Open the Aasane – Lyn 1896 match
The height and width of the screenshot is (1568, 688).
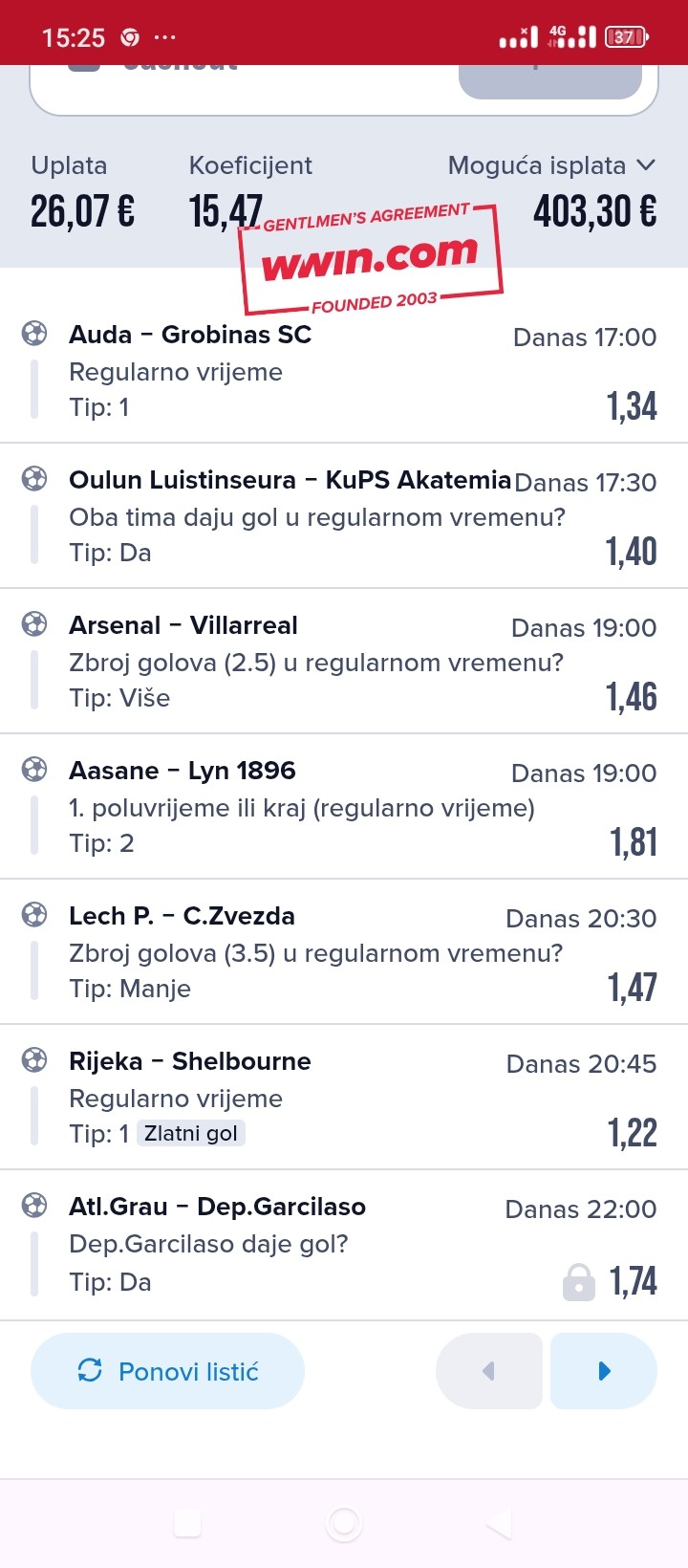(x=344, y=807)
